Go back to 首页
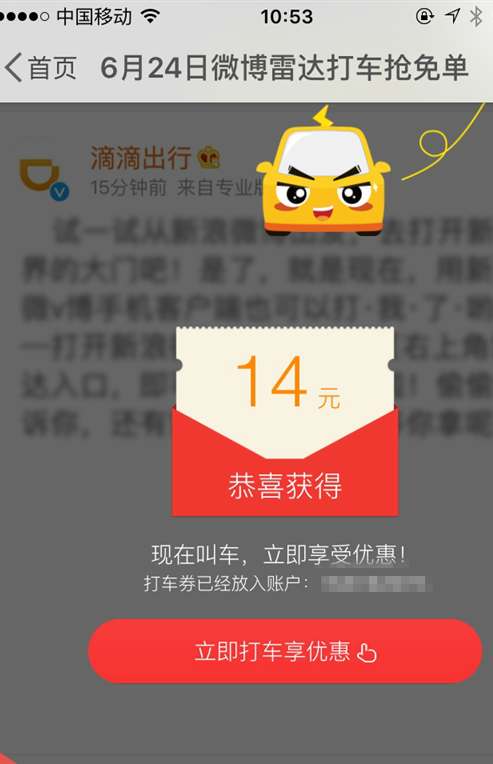The width and height of the screenshot is (493, 764). point(41,68)
